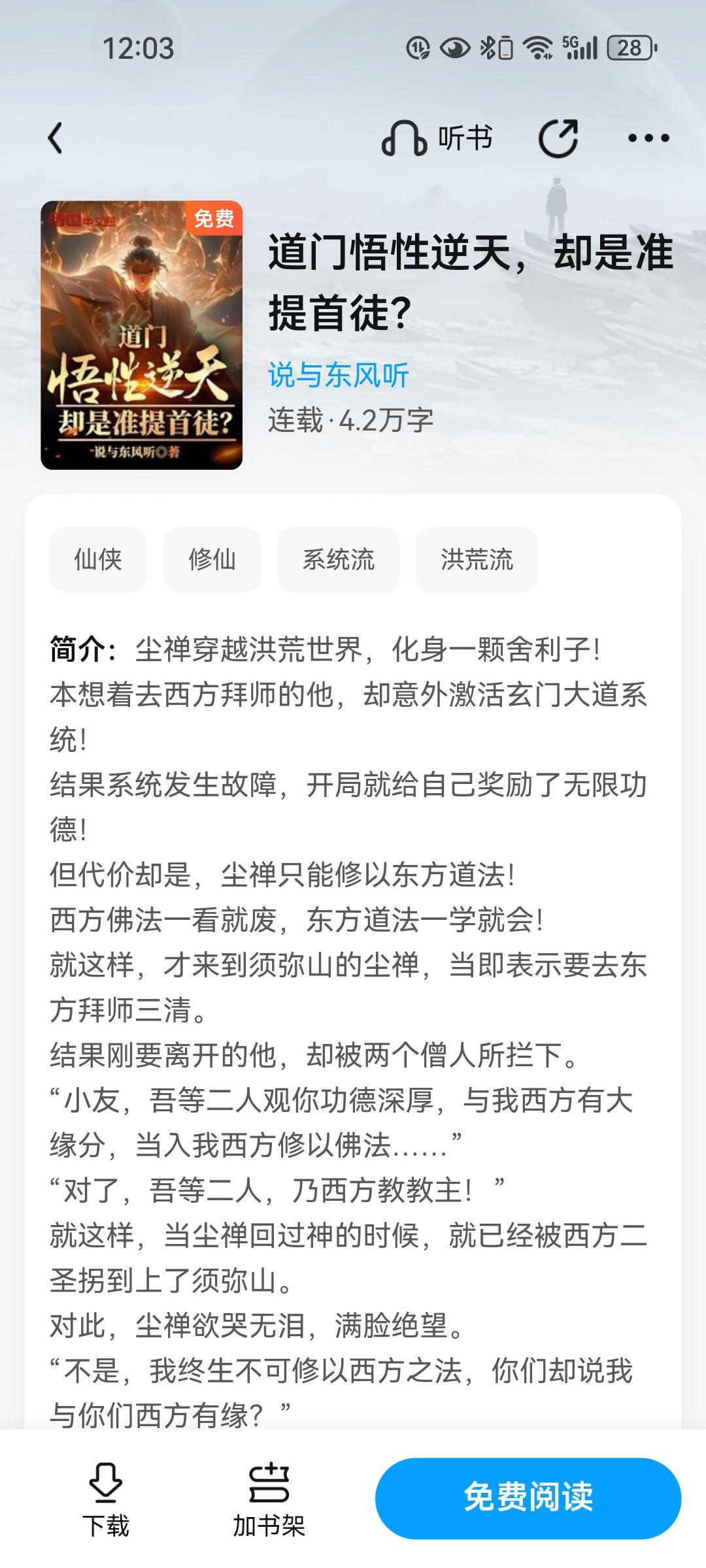Image resolution: width=706 pixels, height=1568 pixels.
Task: Start 听书 audiobook listening
Action: pyautogui.click(x=437, y=139)
